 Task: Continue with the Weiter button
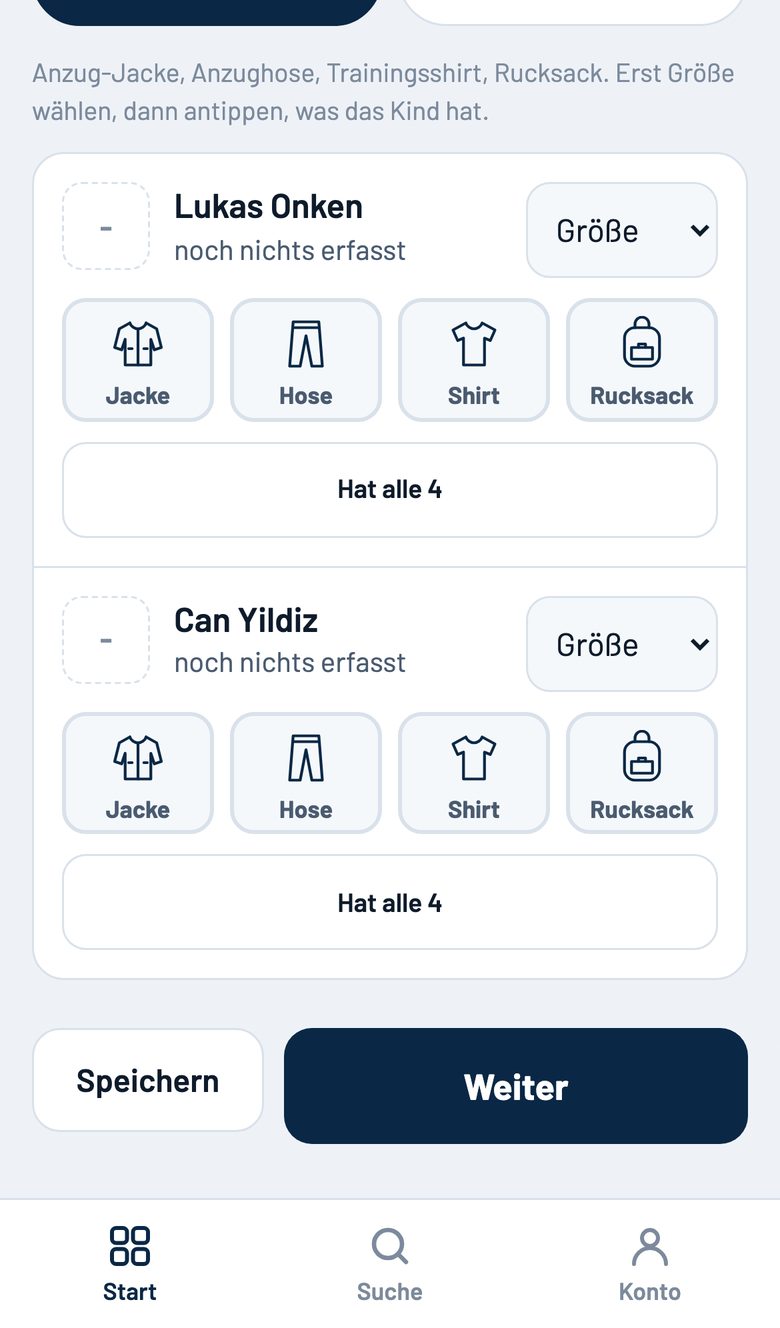[x=516, y=1086]
